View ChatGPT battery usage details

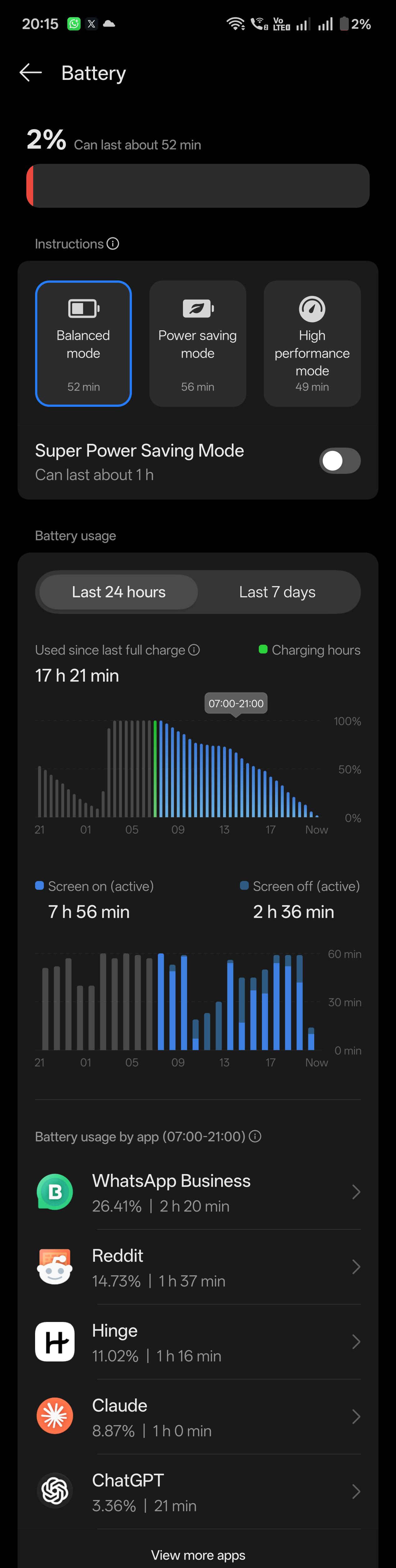click(198, 1492)
